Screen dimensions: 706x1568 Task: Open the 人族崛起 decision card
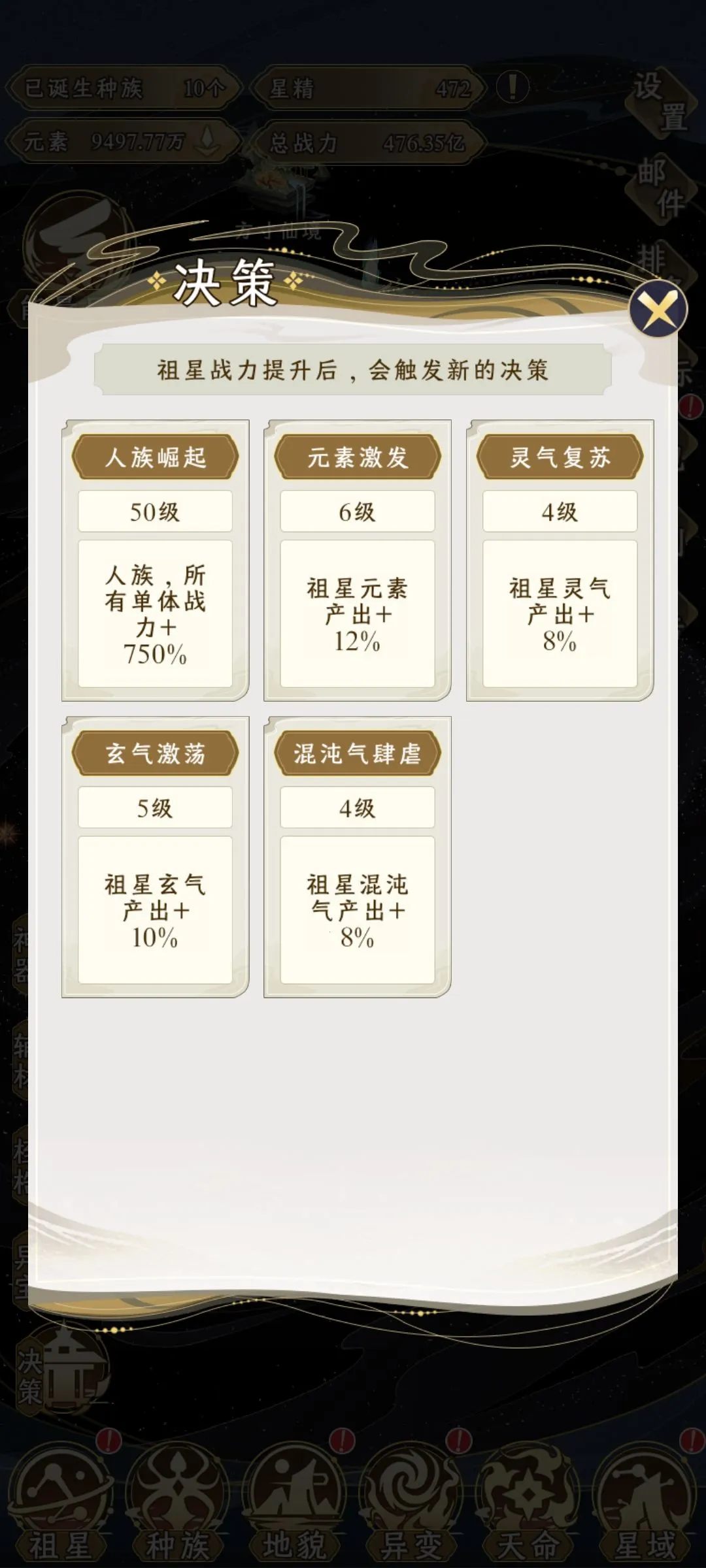[x=155, y=561]
